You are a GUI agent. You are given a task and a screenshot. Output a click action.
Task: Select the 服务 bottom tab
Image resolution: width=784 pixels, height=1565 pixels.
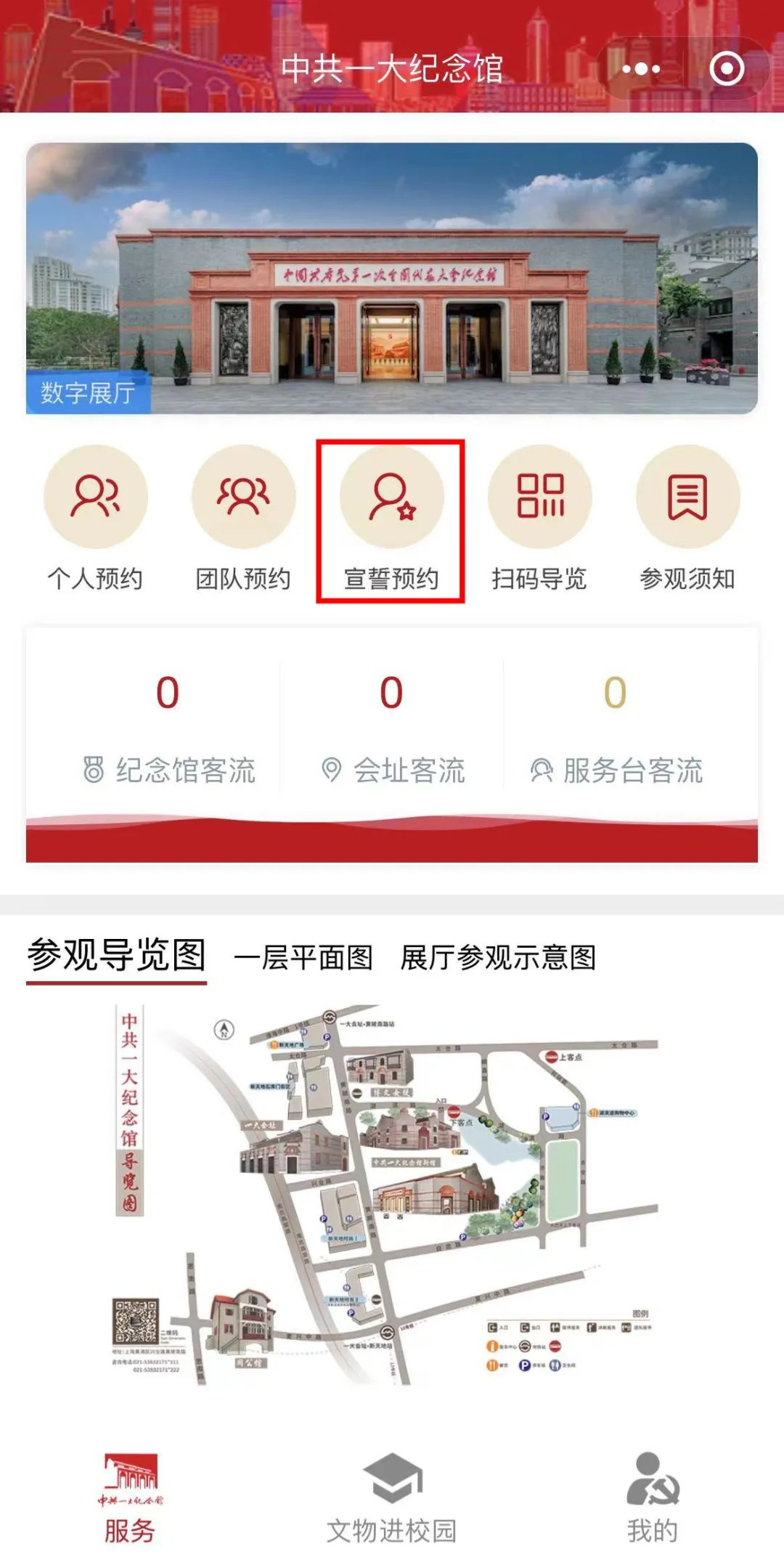[x=130, y=1499]
